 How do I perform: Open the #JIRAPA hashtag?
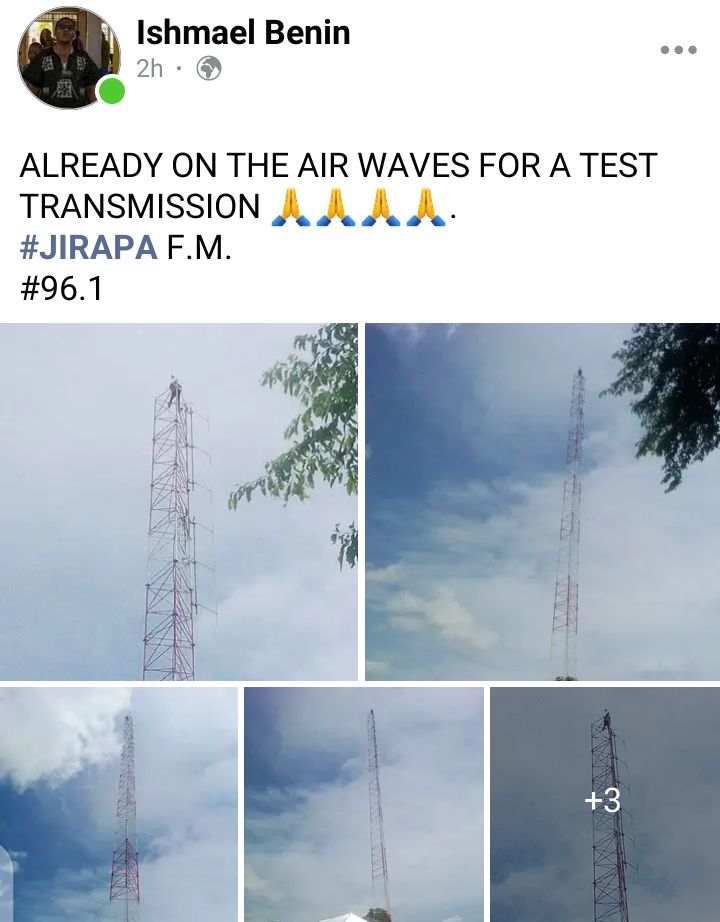point(88,248)
